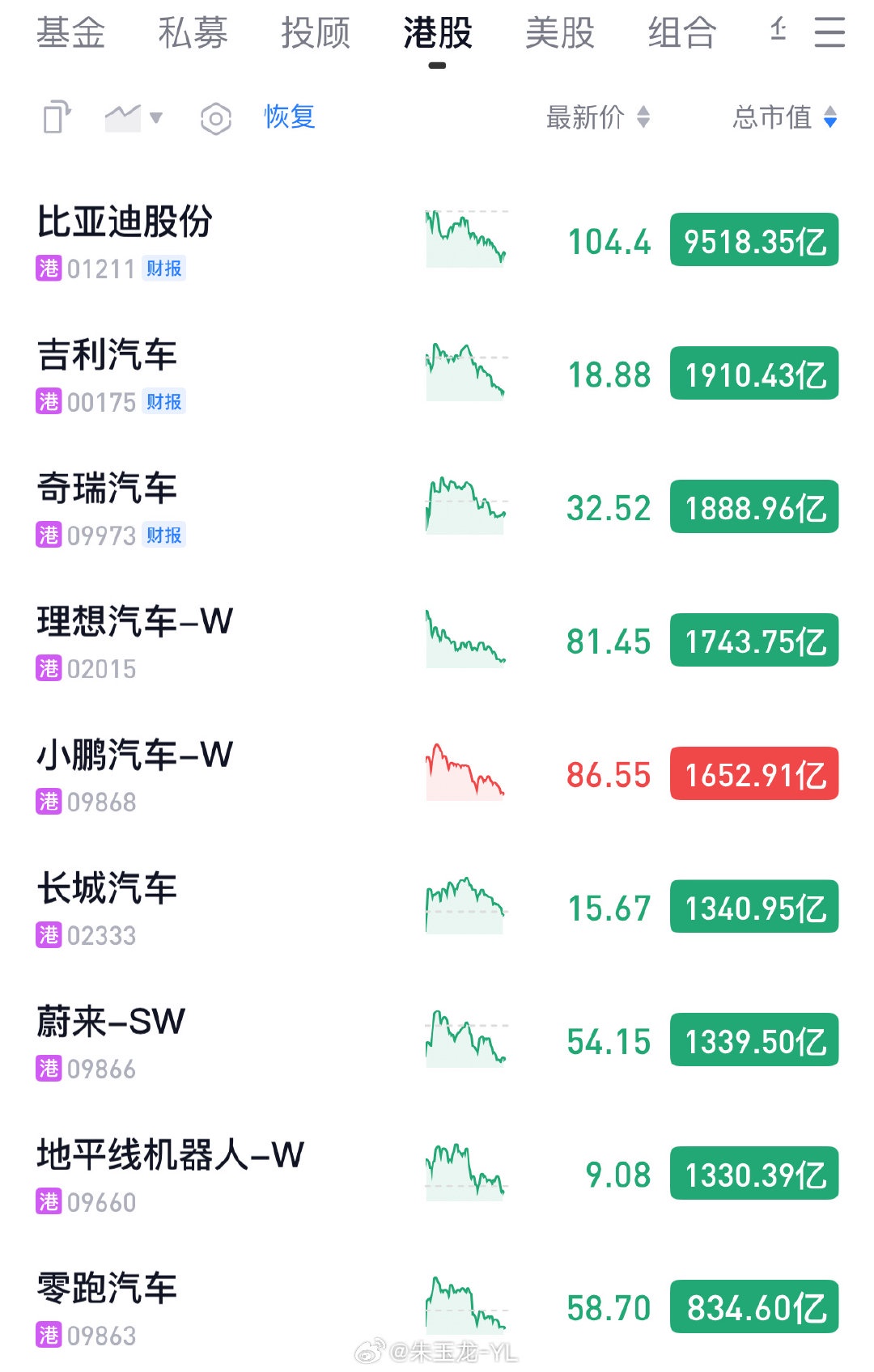This screenshot has height=1372, width=874.
Task: Open the 比亚迪股份 stock row
Action: (x=125, y=222)
